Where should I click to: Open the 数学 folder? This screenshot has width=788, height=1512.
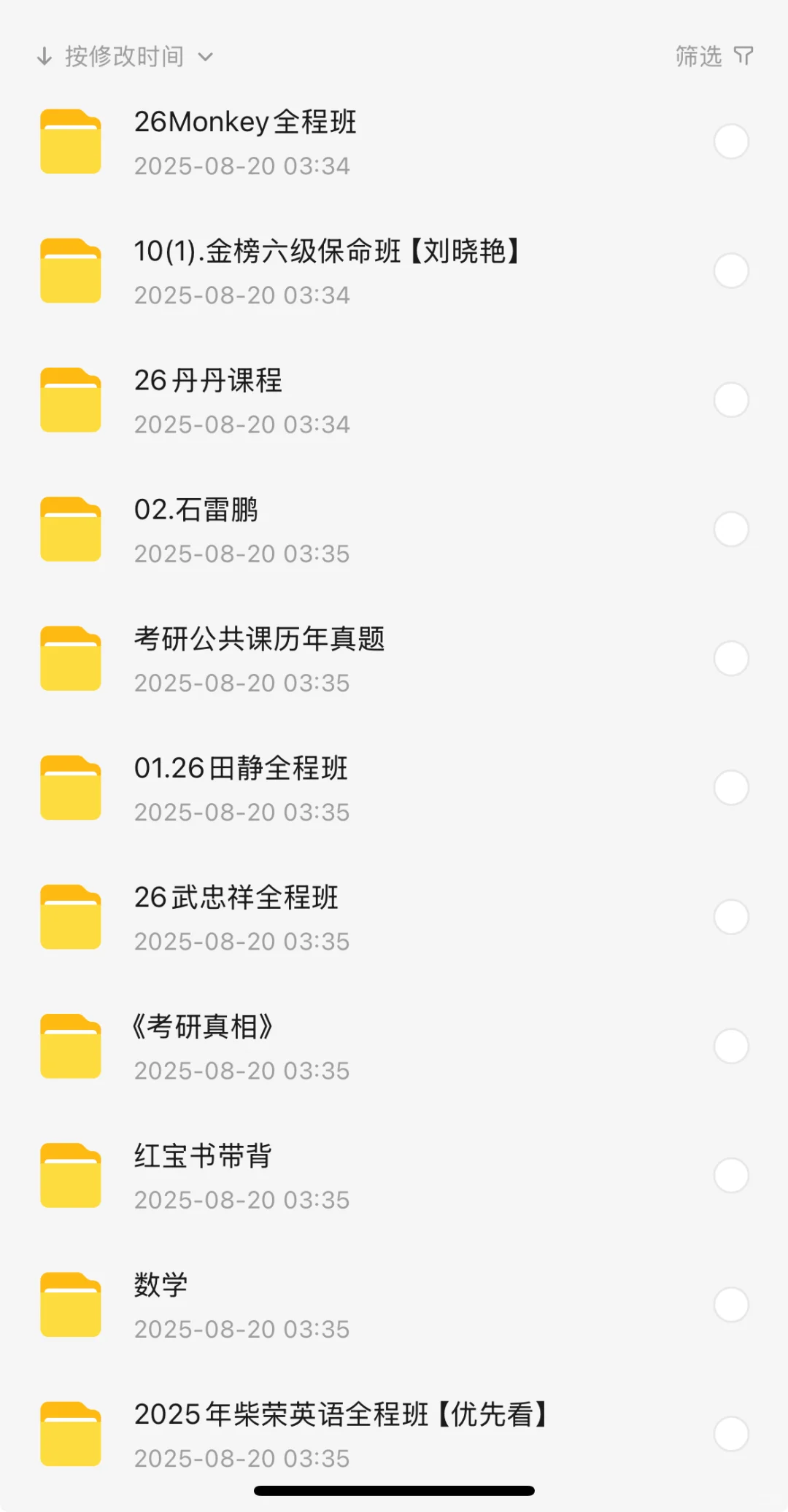(x=161, y=1285)
